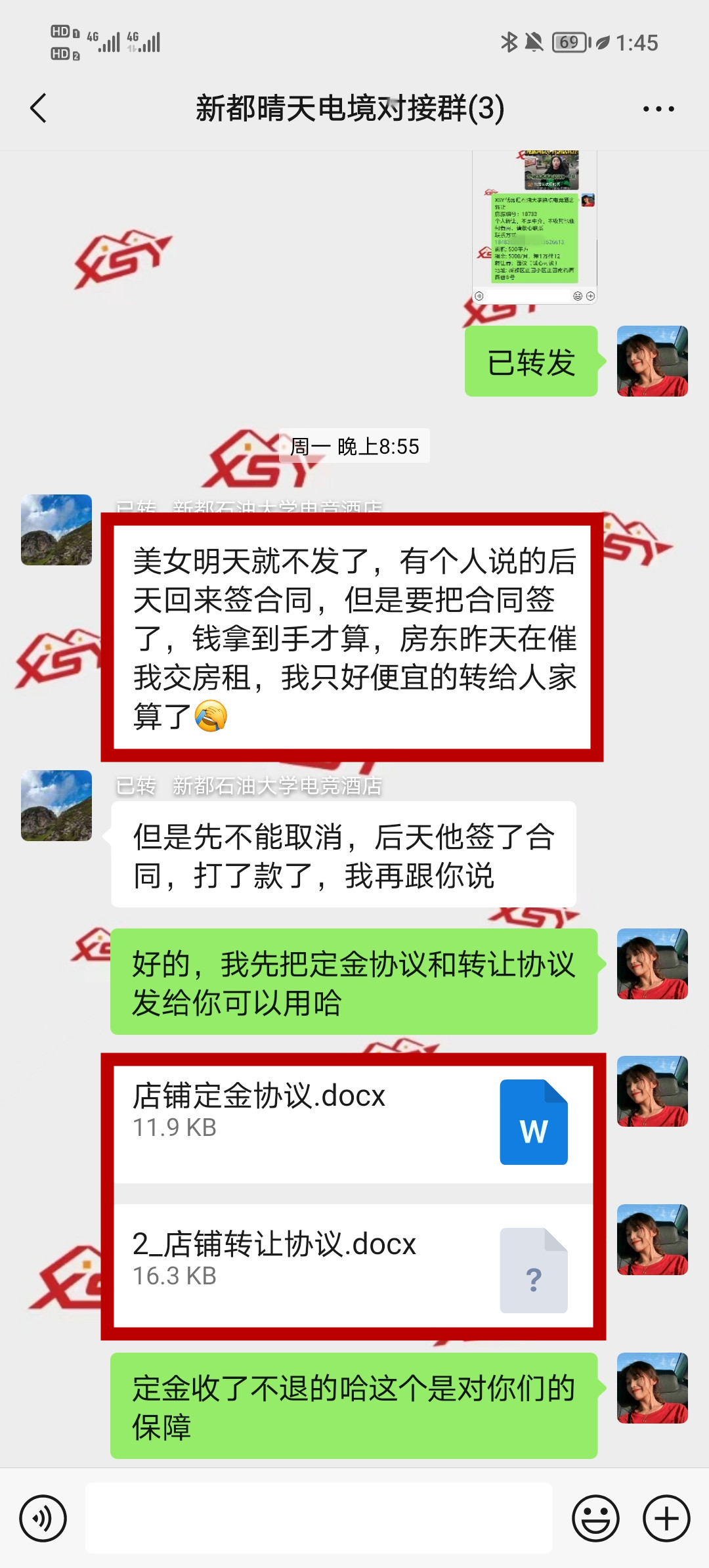Open the group chat info menu
The height and width of the screenshot is (1568, 709).
coord(658,109)
